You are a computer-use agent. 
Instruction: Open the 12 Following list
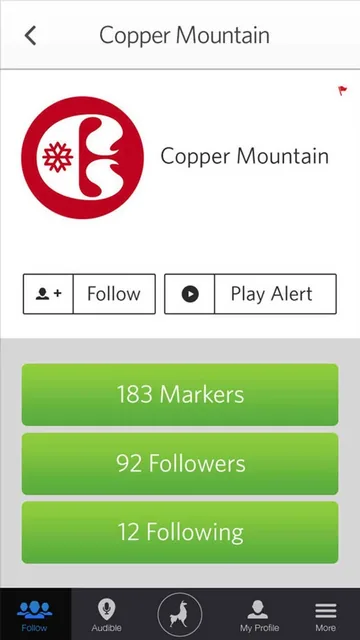click(180, 533)
